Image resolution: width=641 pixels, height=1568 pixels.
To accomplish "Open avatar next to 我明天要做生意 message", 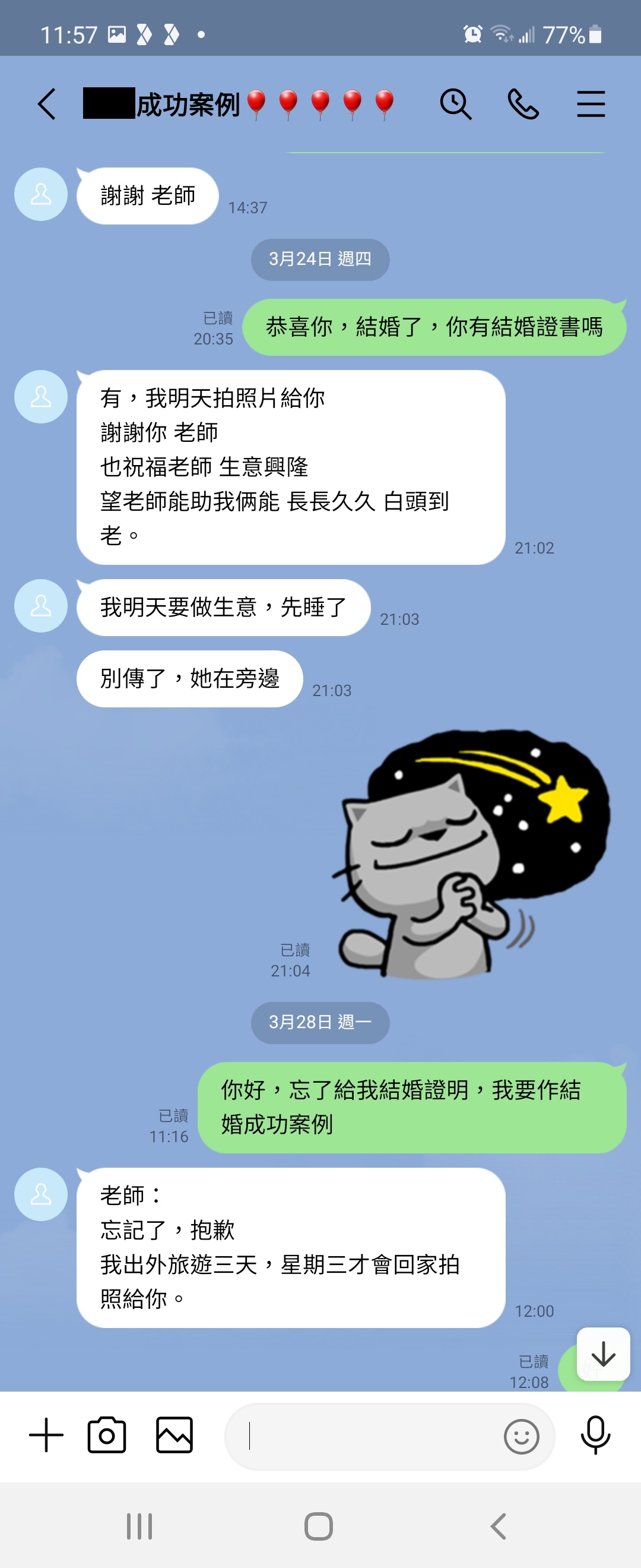I will [x=41, y=606].
